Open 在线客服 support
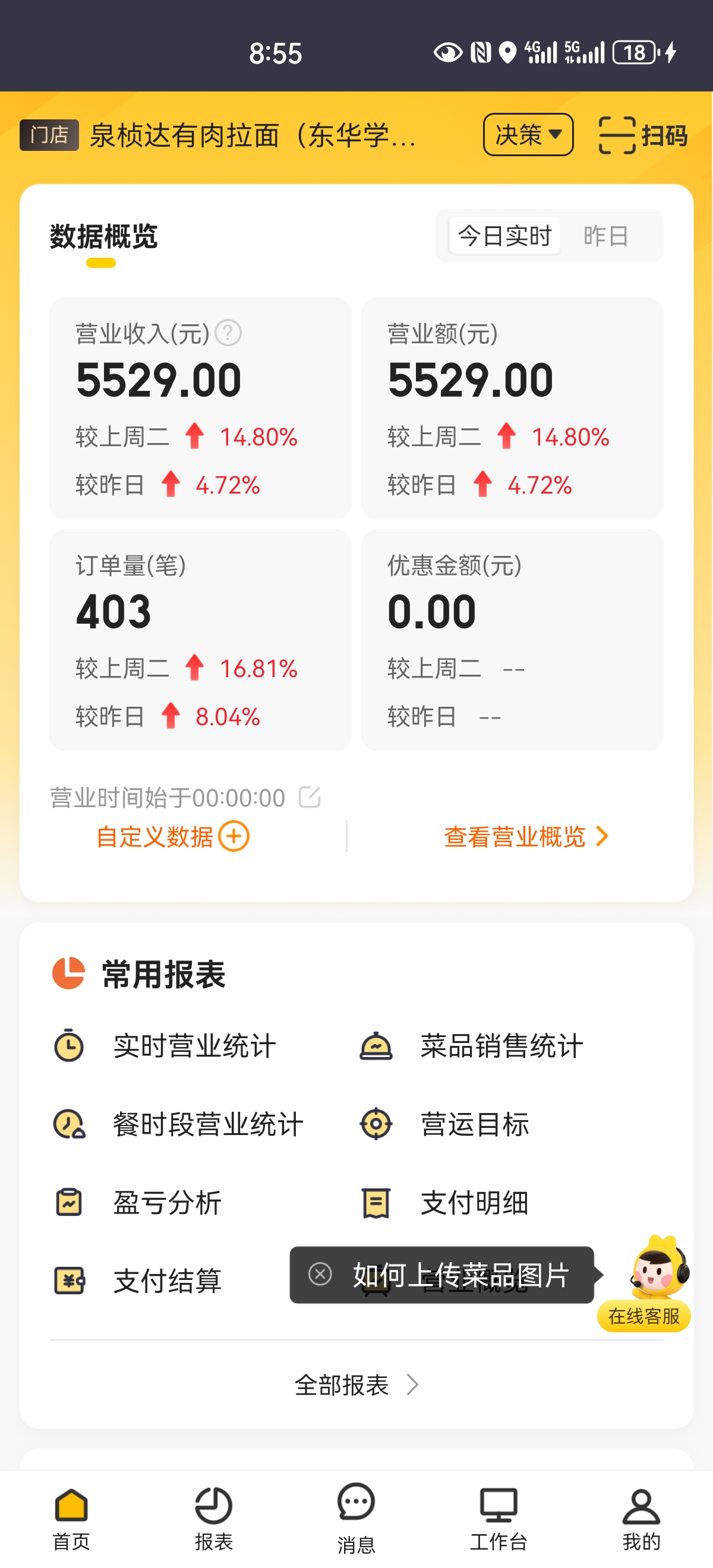 point(645,1283)
